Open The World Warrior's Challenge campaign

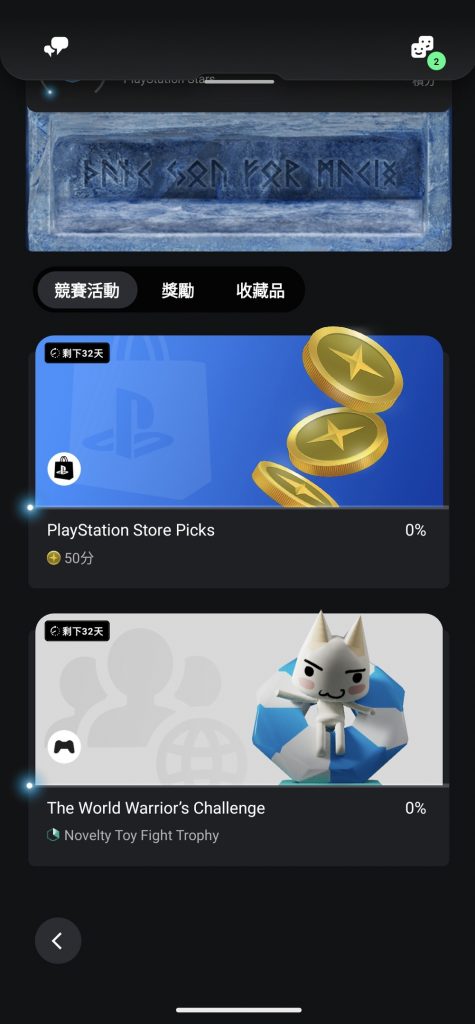pos(238,739)
